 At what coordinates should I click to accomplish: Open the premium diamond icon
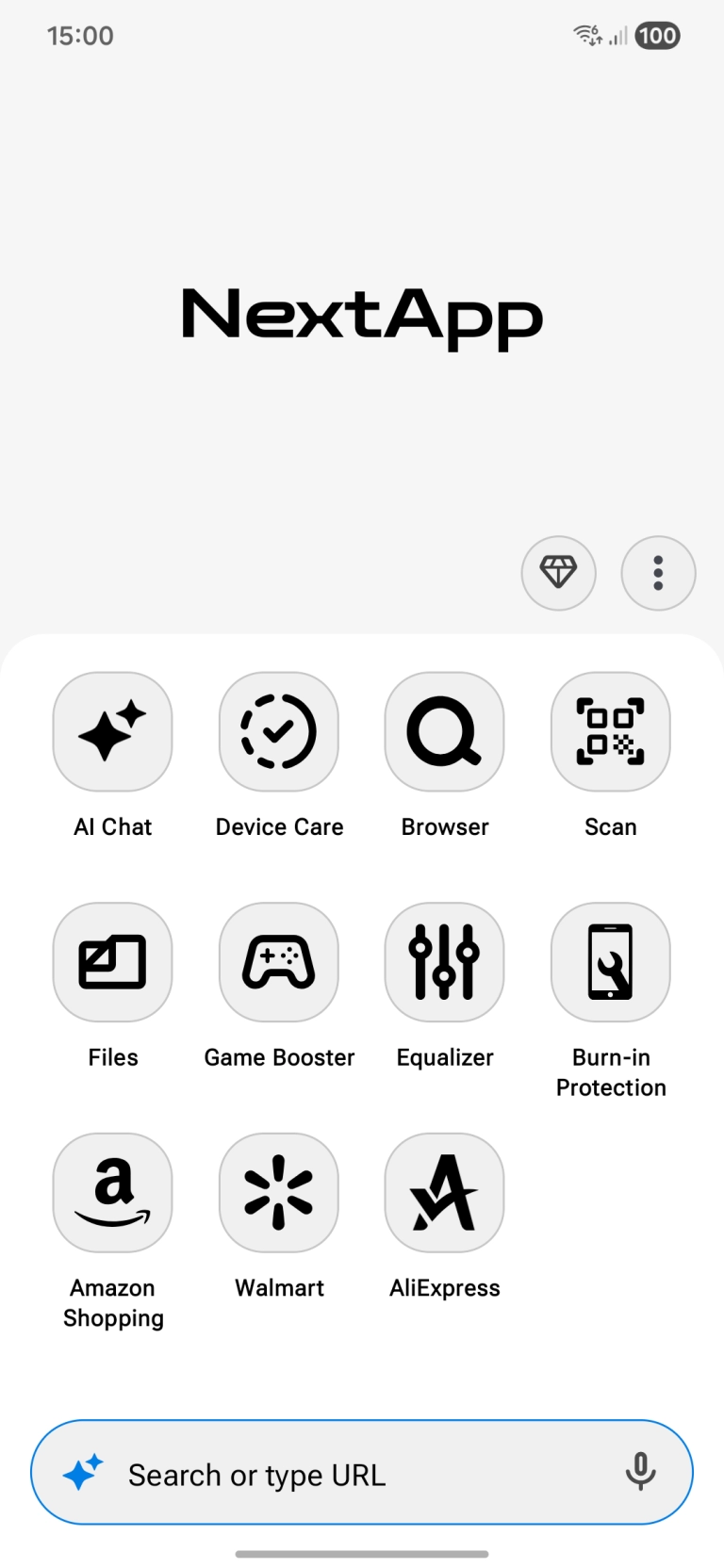tap(558, 573)
